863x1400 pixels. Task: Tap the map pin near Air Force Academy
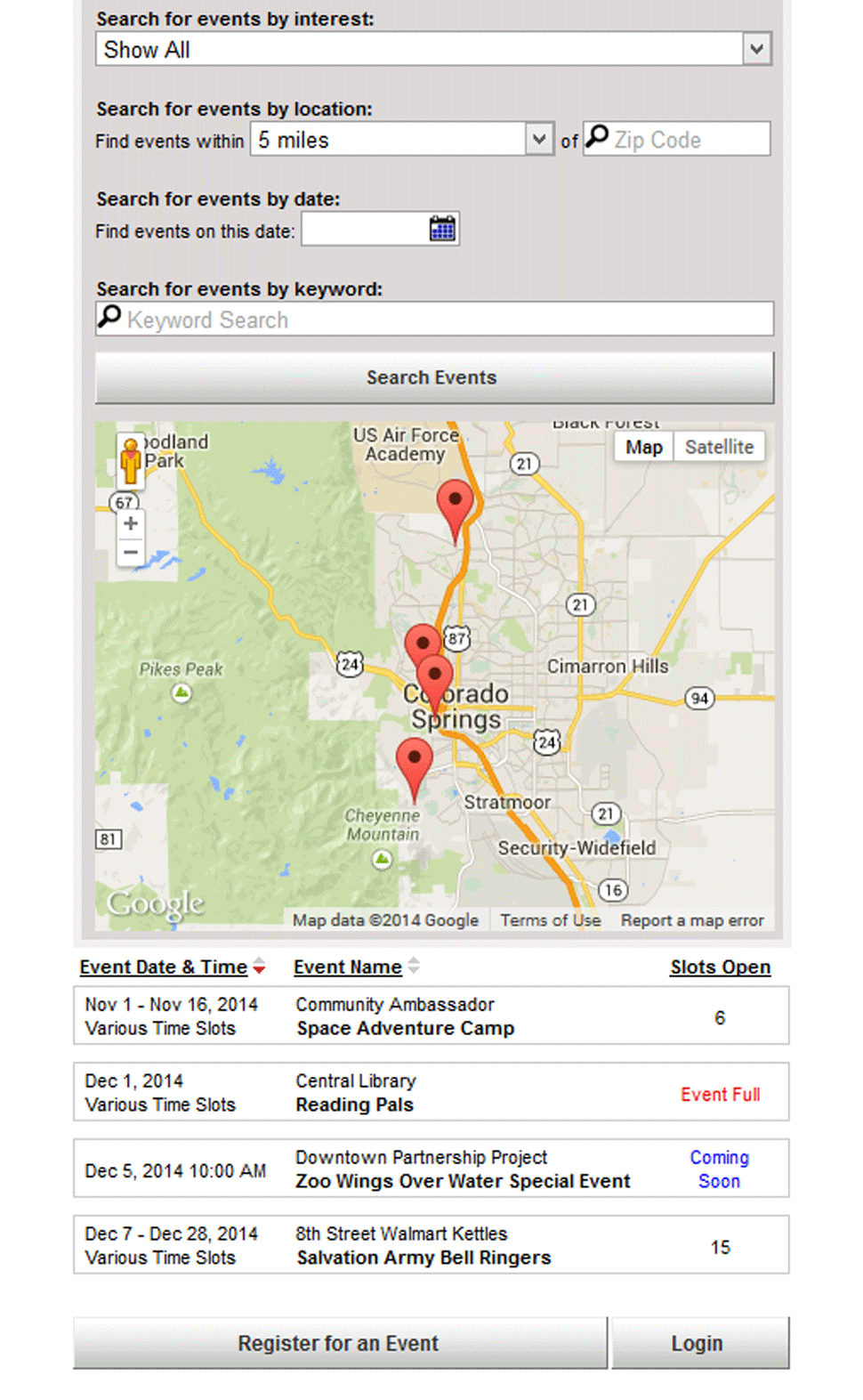coord(455,504)
